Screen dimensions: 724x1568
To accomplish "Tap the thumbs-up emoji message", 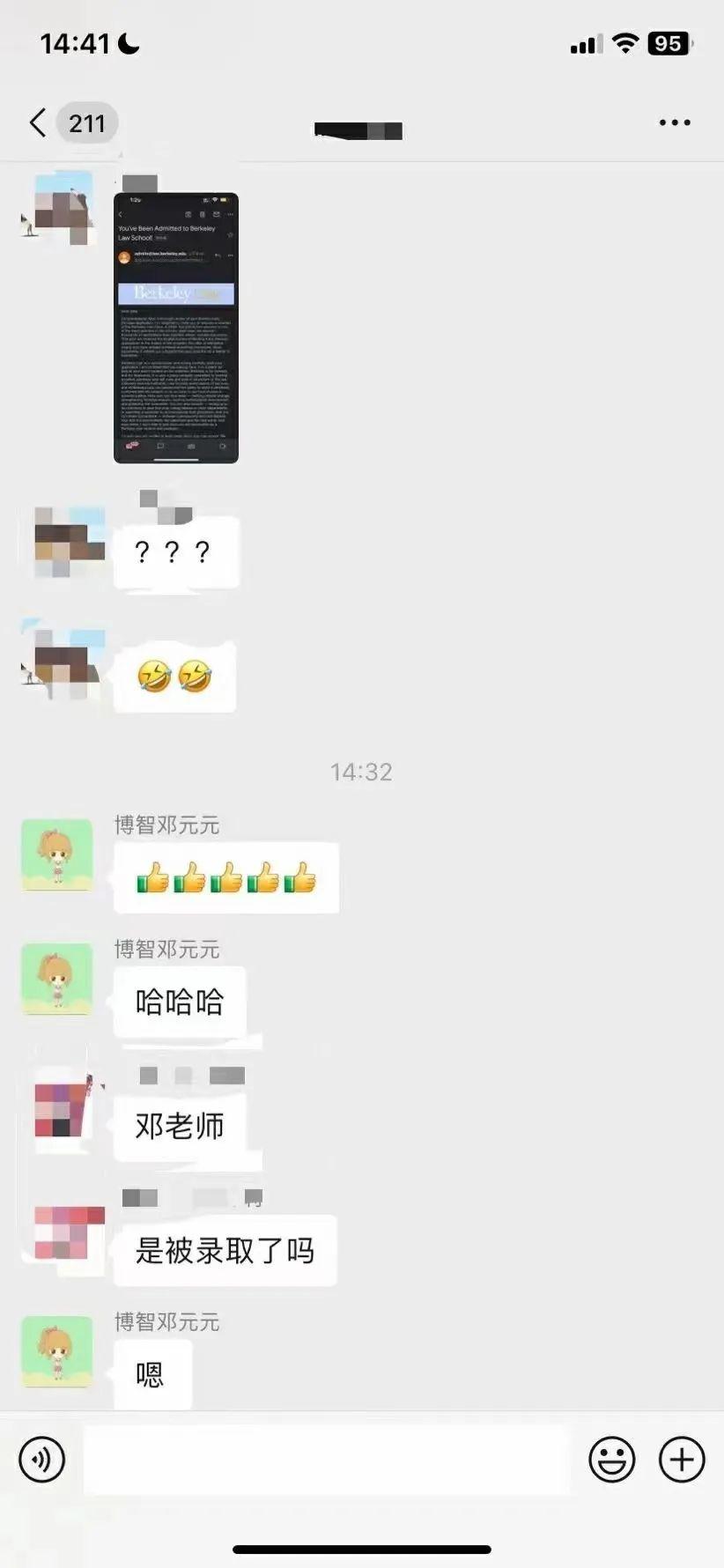I will point(225,877).
